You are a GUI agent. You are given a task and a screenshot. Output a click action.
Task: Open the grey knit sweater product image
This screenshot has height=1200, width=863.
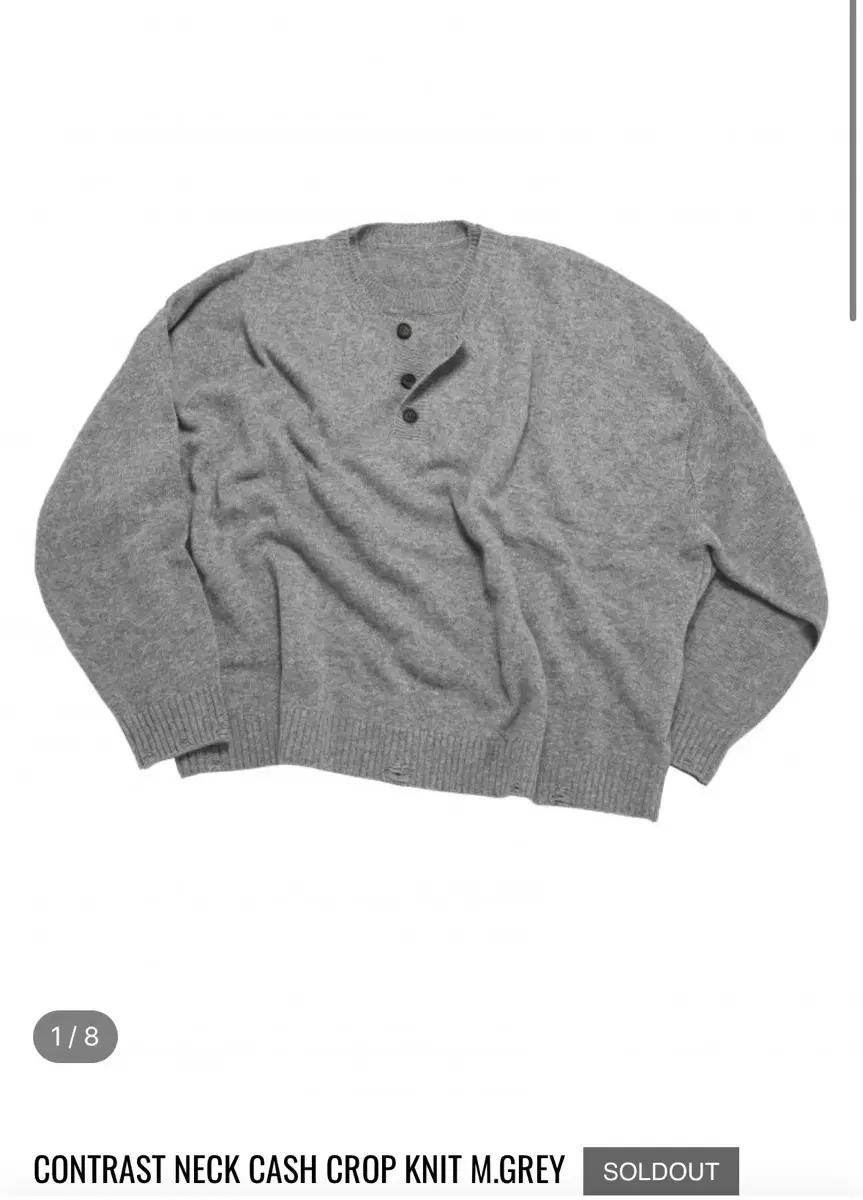pos(431,520)
